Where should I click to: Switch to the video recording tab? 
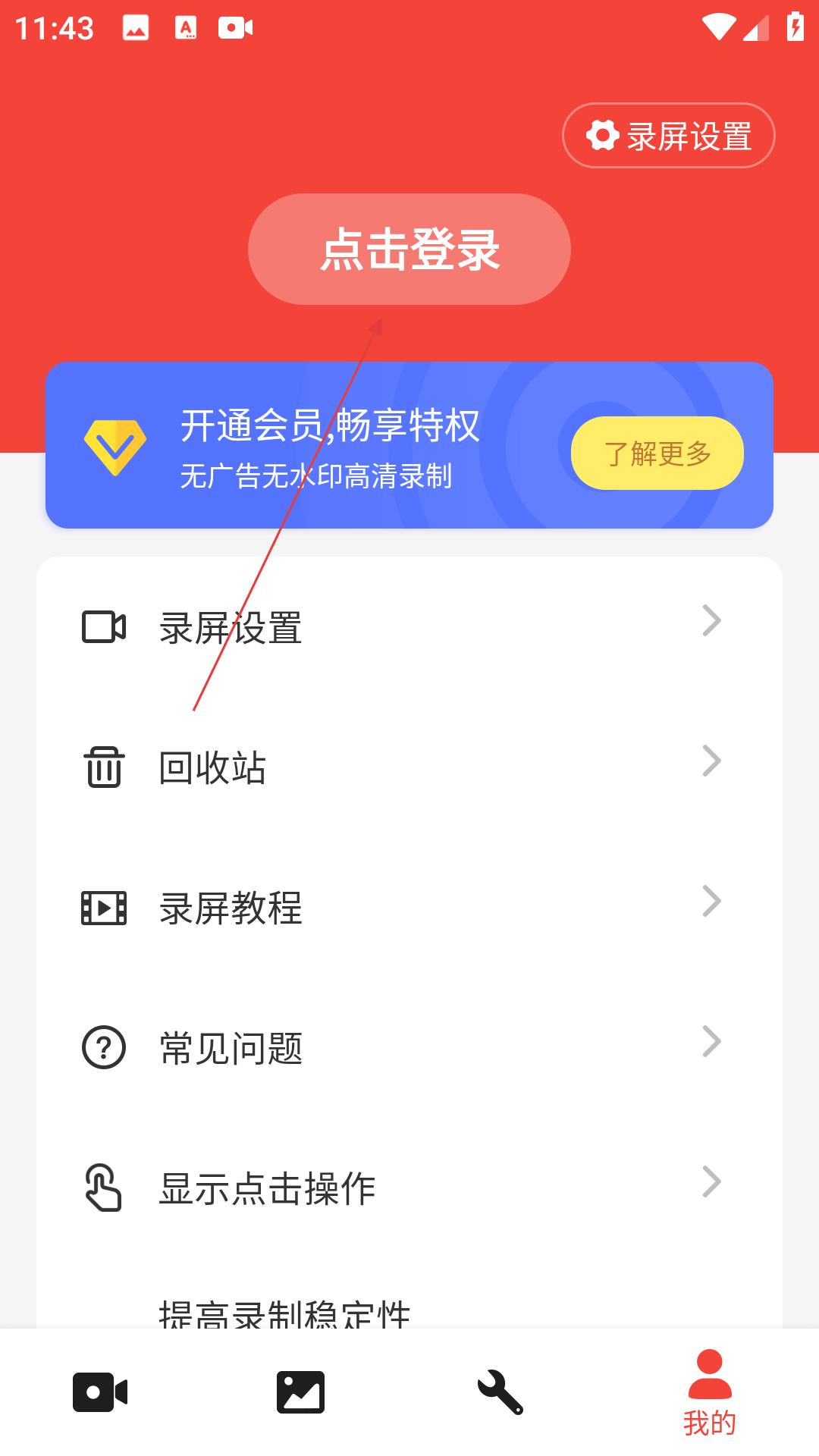[101, 1392]
